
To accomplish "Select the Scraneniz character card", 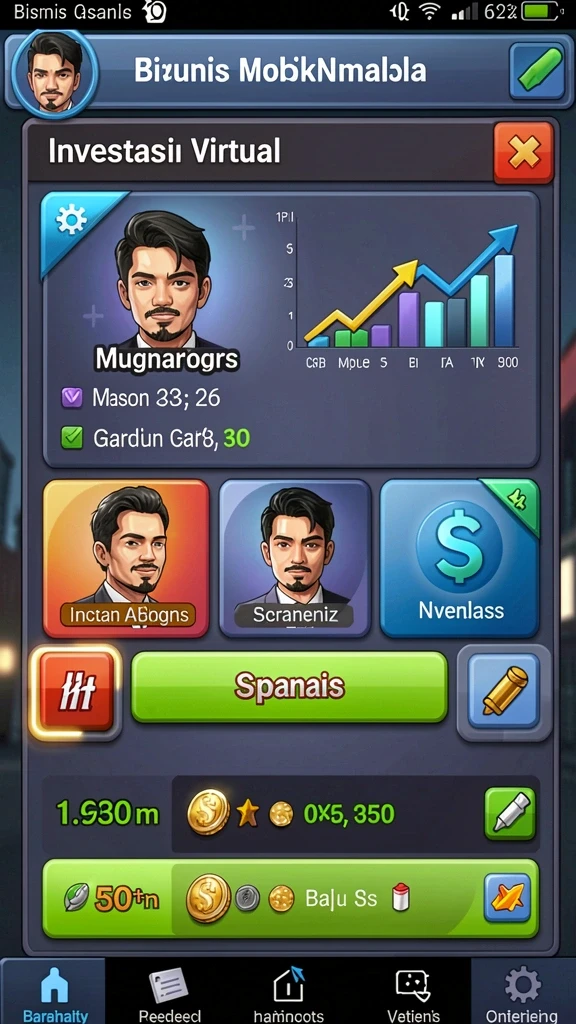I will point(295,558).
